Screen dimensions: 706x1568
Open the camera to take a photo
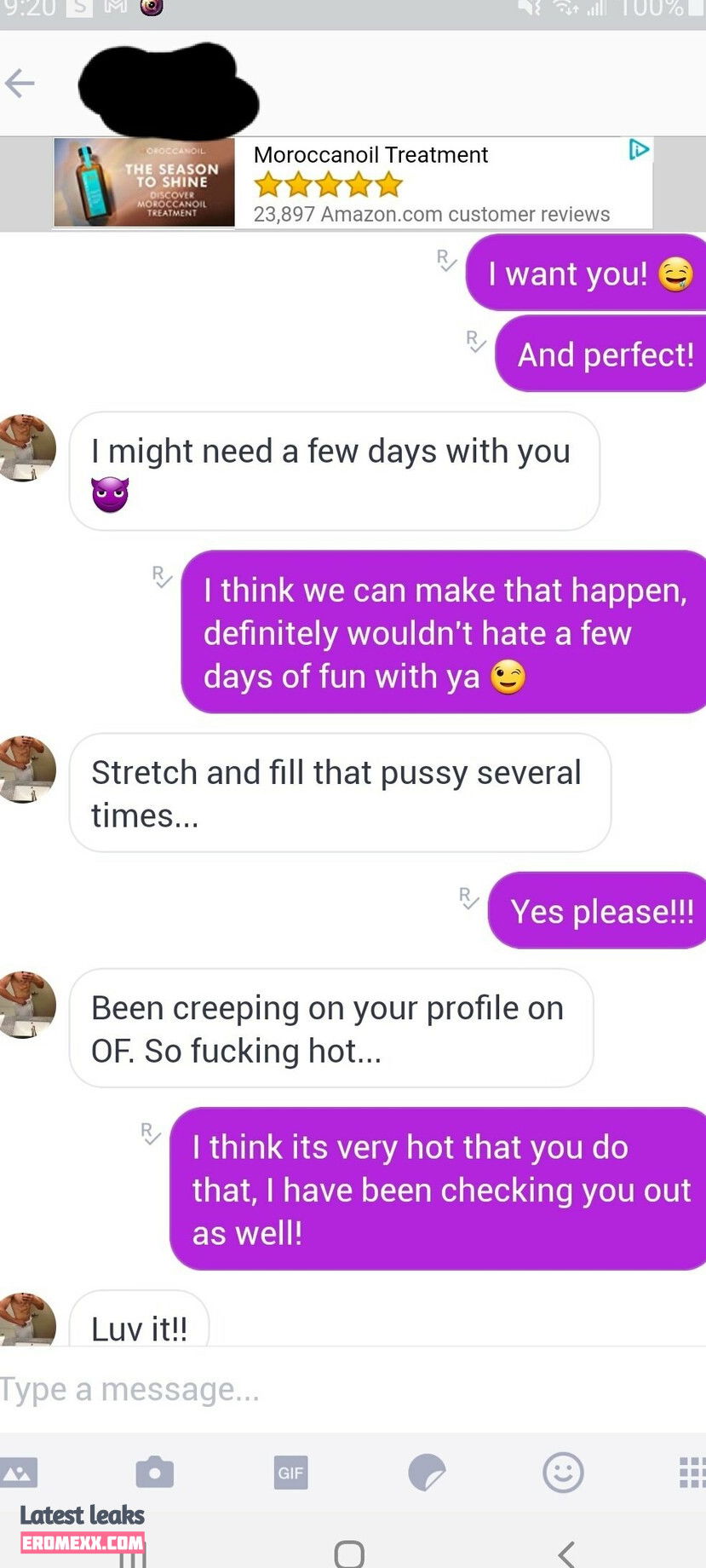pyautogui.click(x=154, y=1472)
